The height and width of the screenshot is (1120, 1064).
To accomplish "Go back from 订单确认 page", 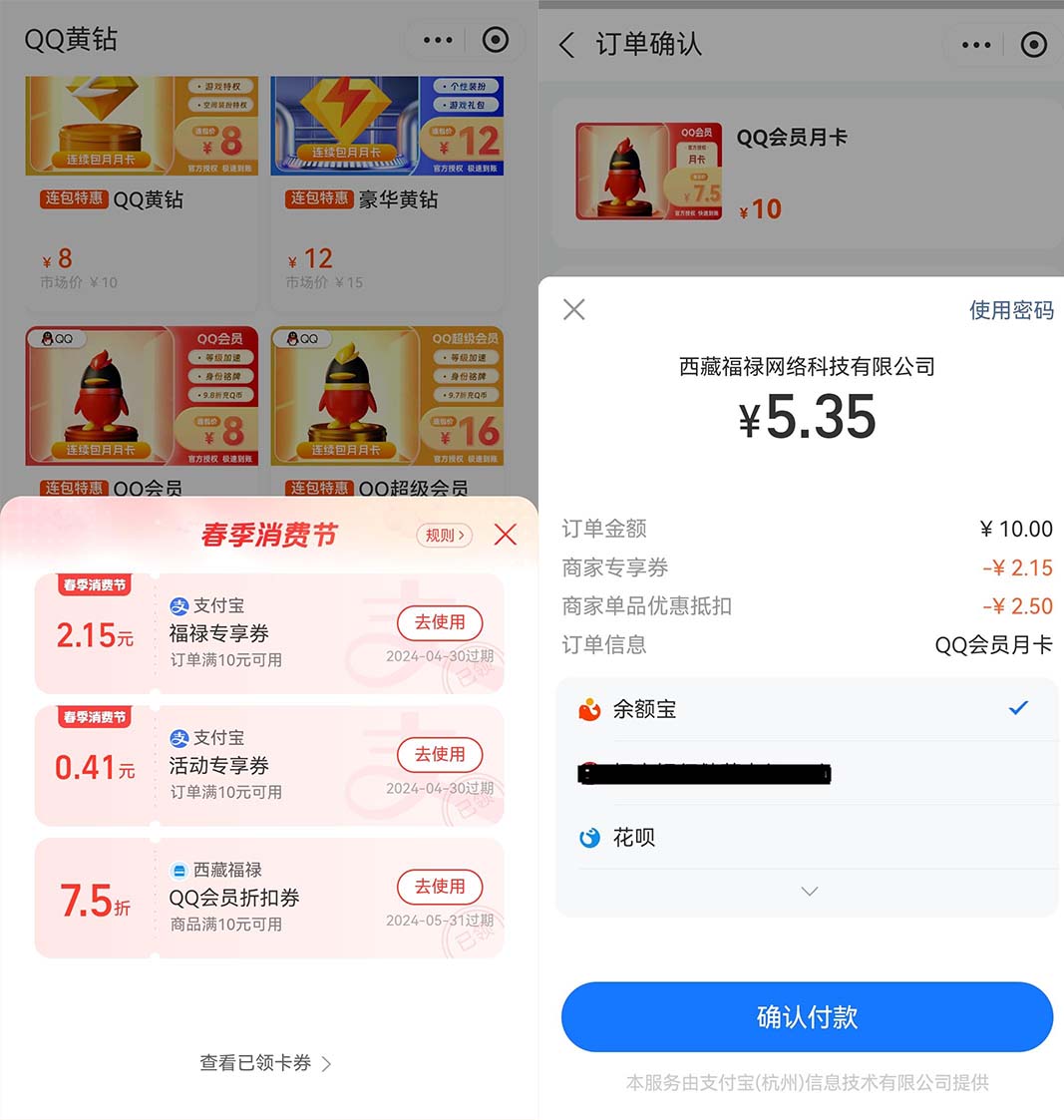I will (567, 45).
